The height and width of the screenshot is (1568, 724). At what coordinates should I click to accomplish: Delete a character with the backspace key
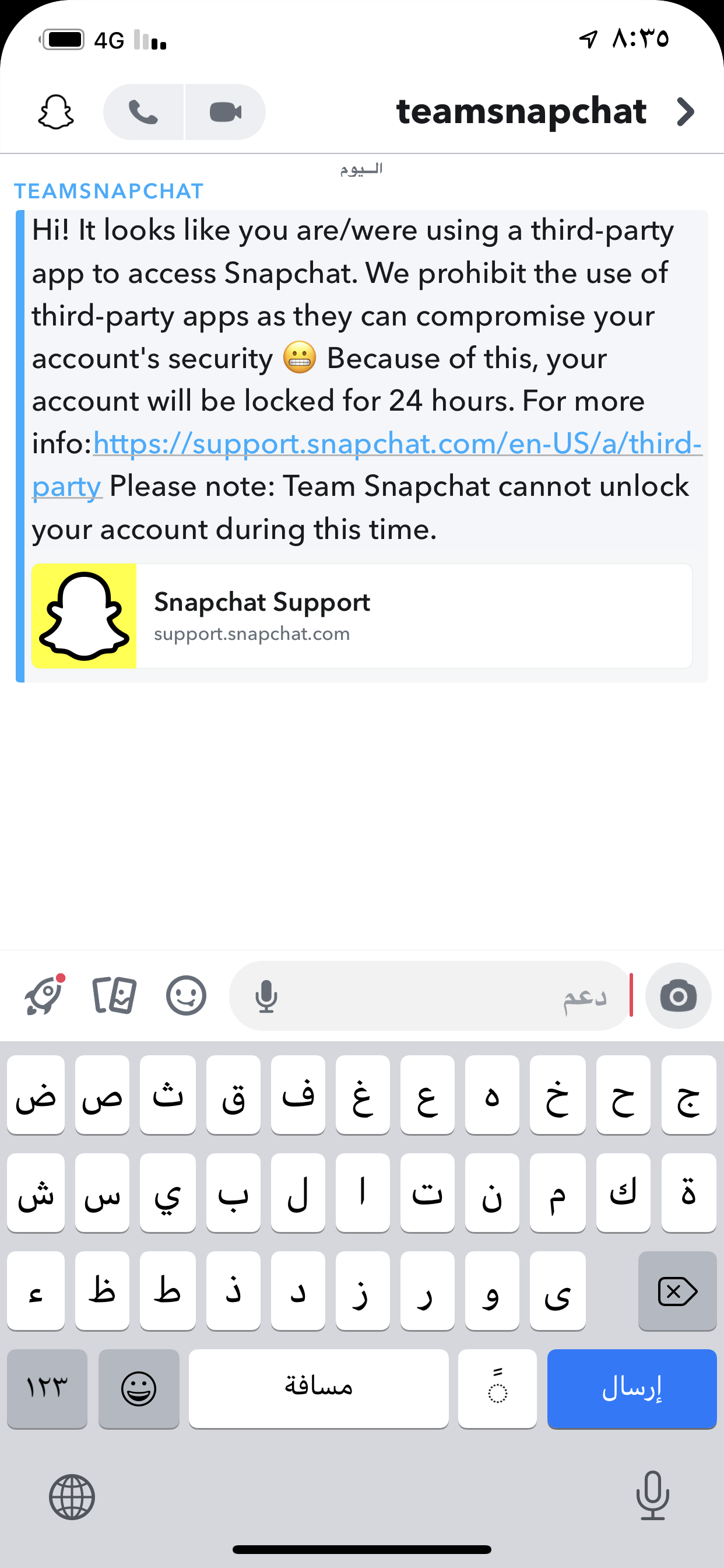pyautogui.click(x=677, y=1290)
